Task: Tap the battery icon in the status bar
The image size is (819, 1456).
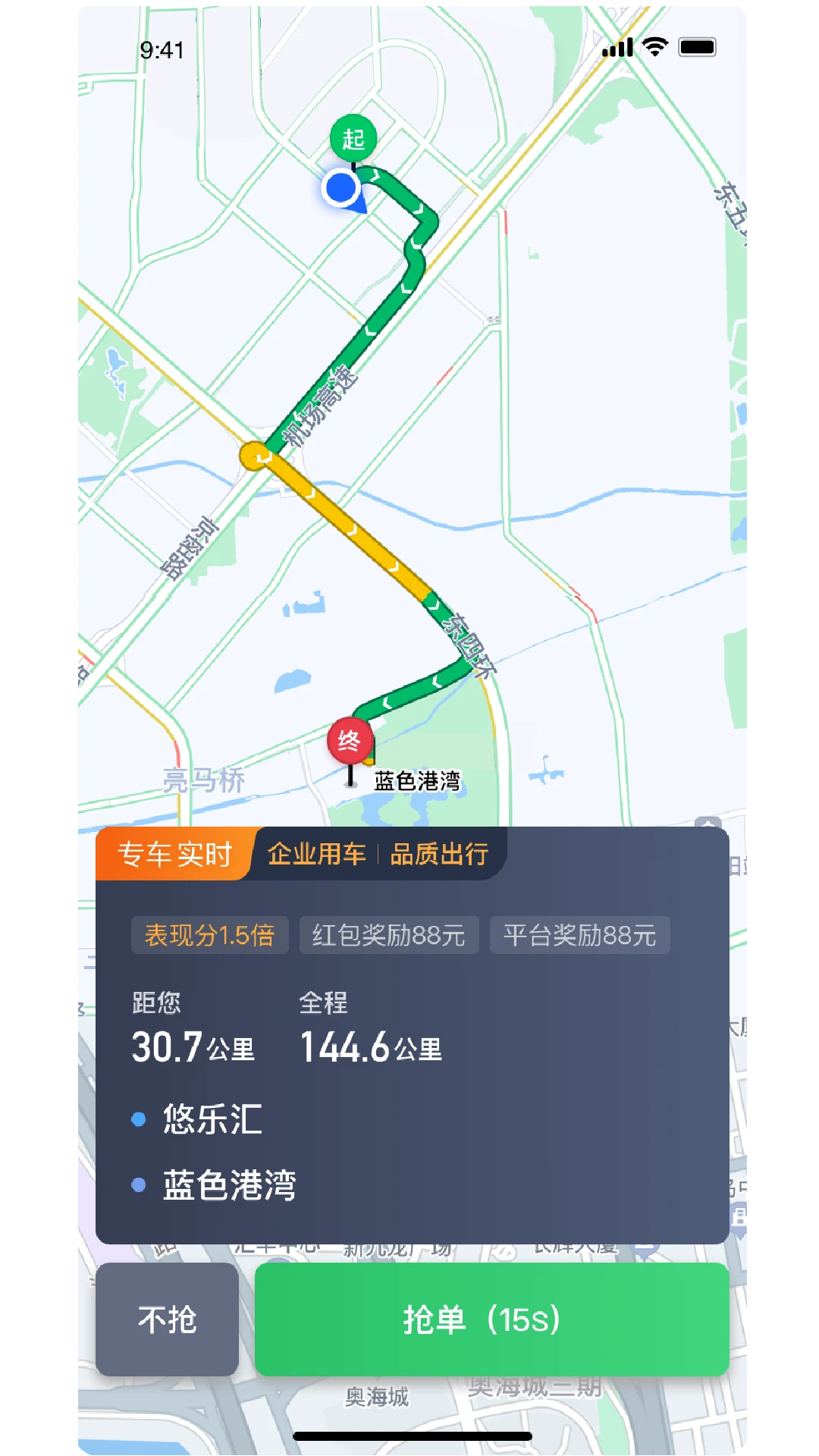Action: tap(698, 46)
